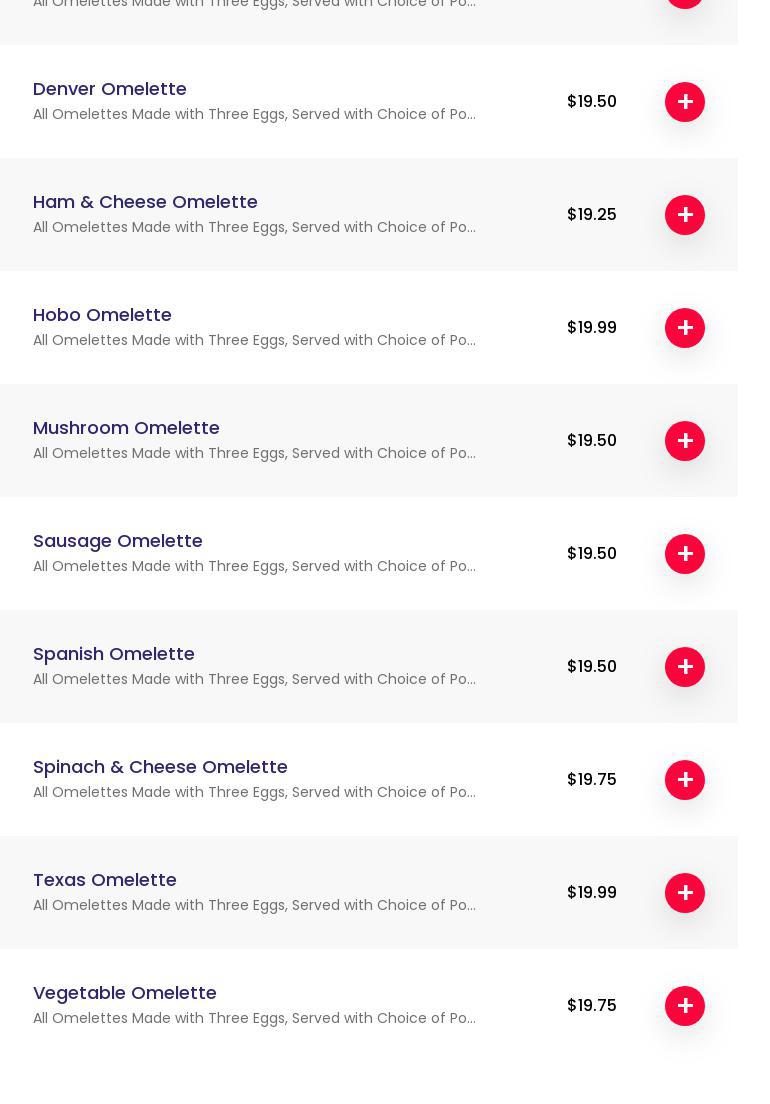Open the Spanish Omelette listing
This screenshot has height=1104, width=770.
pyautogui.click(x=114, y=654)
